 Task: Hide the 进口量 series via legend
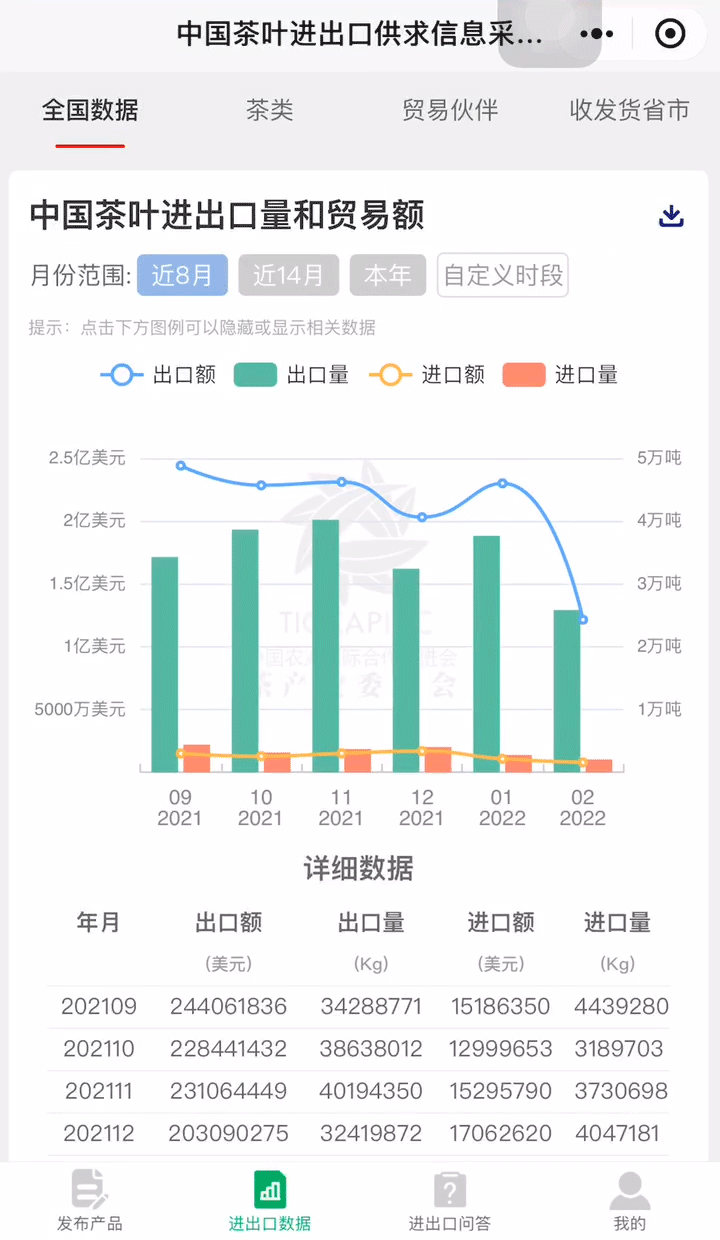560,375
